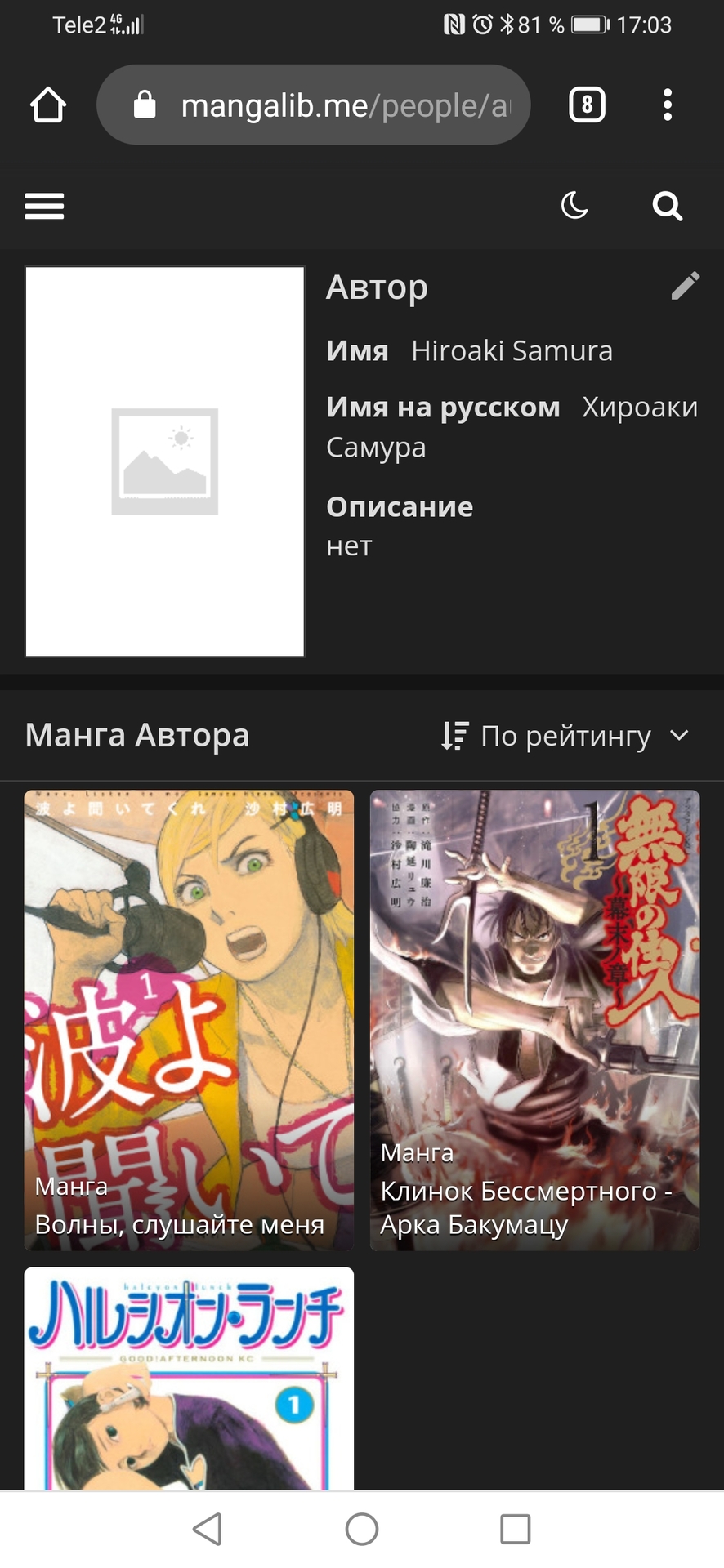Toggle dark mode with moon icon
This screenshot has height=1568, width=724.
coord(574,206)
